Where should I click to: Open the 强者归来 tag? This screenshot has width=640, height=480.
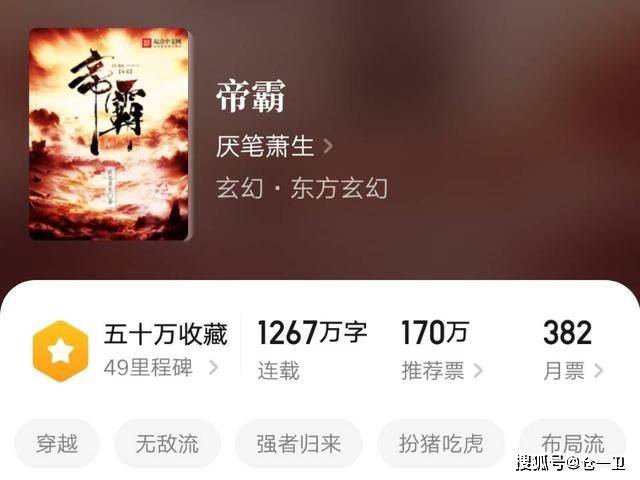point(297,444)
